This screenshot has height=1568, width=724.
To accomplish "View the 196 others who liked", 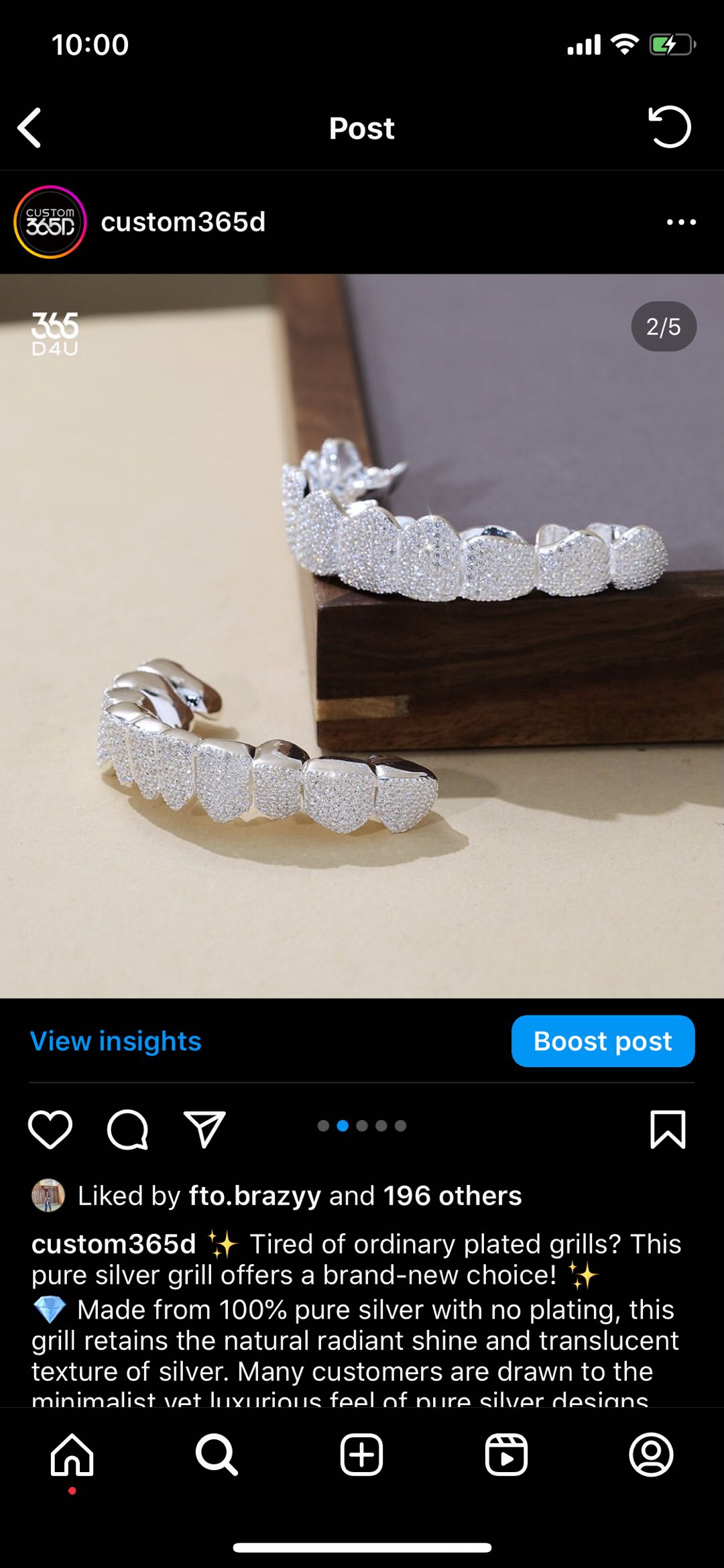I will click(452, 1196).
